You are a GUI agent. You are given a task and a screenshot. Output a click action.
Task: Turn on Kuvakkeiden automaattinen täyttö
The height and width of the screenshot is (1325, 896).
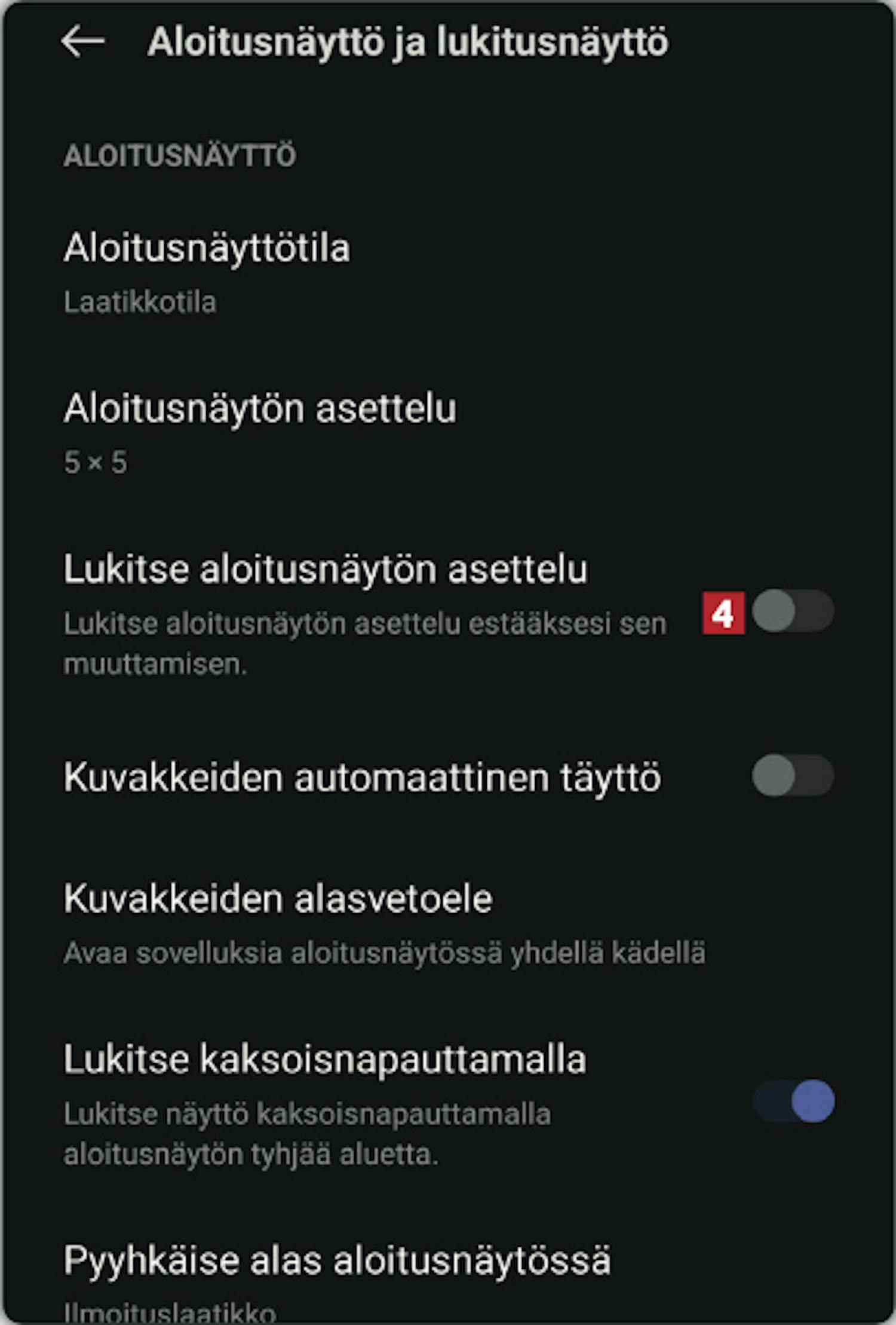793,776
